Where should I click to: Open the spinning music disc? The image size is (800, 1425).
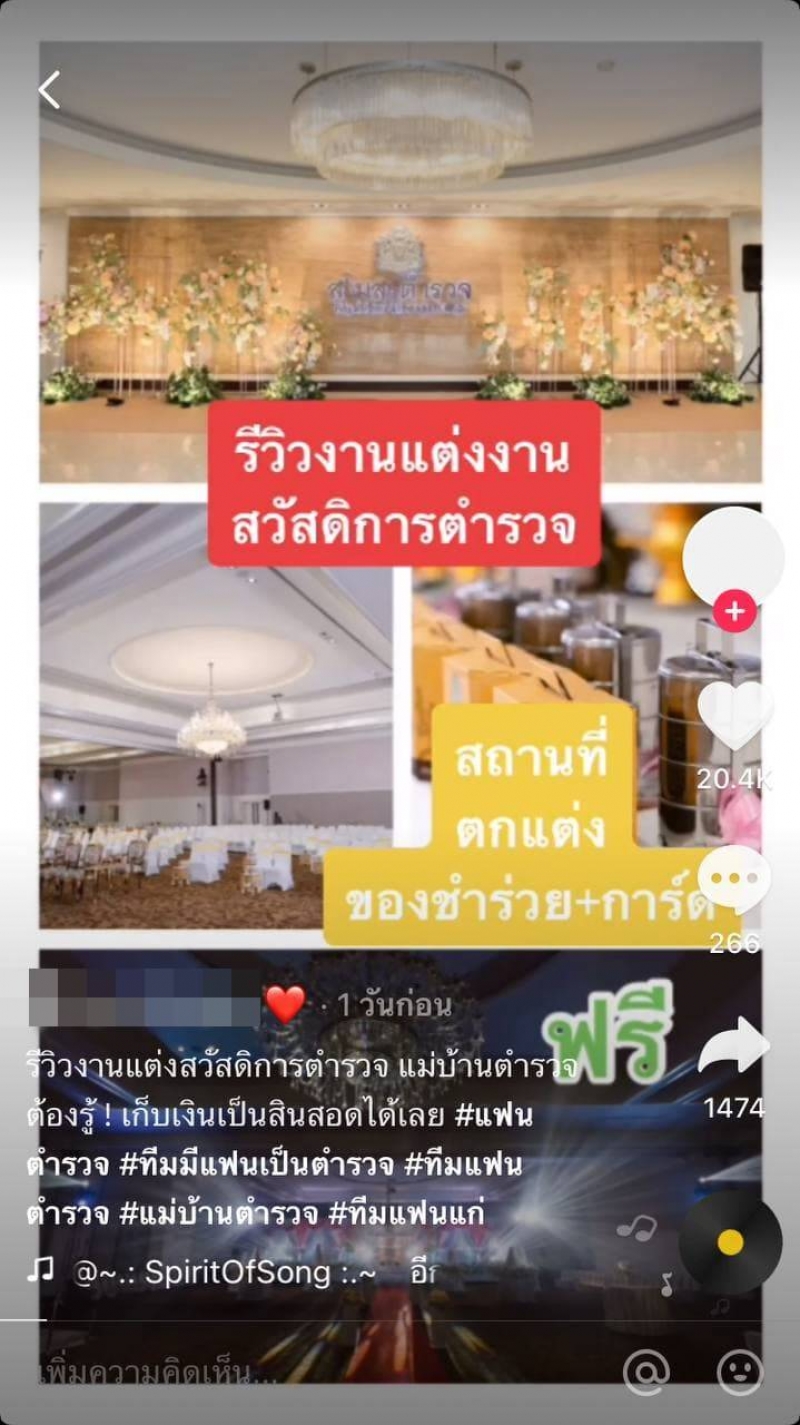pyautogui.click(x=730, y=1243)
